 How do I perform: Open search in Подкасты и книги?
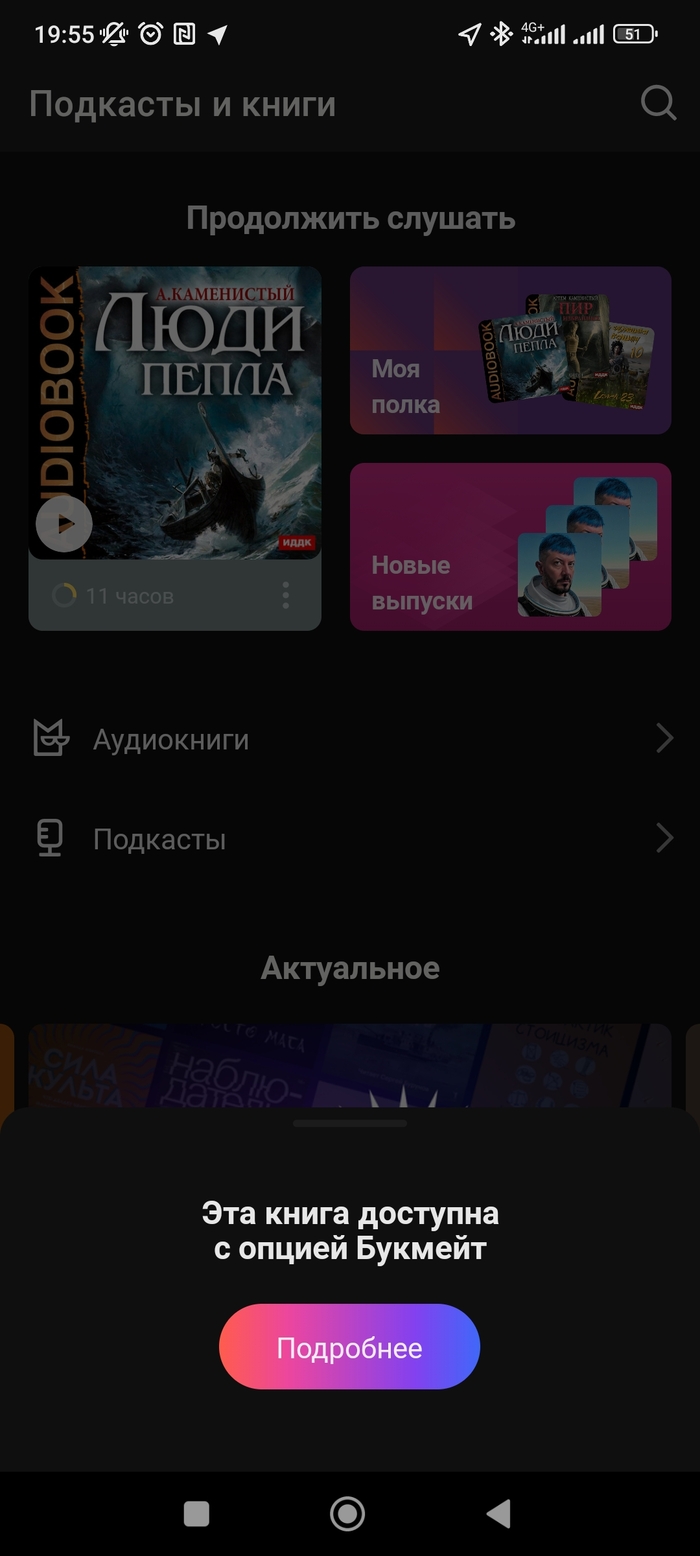click(658, 103)
